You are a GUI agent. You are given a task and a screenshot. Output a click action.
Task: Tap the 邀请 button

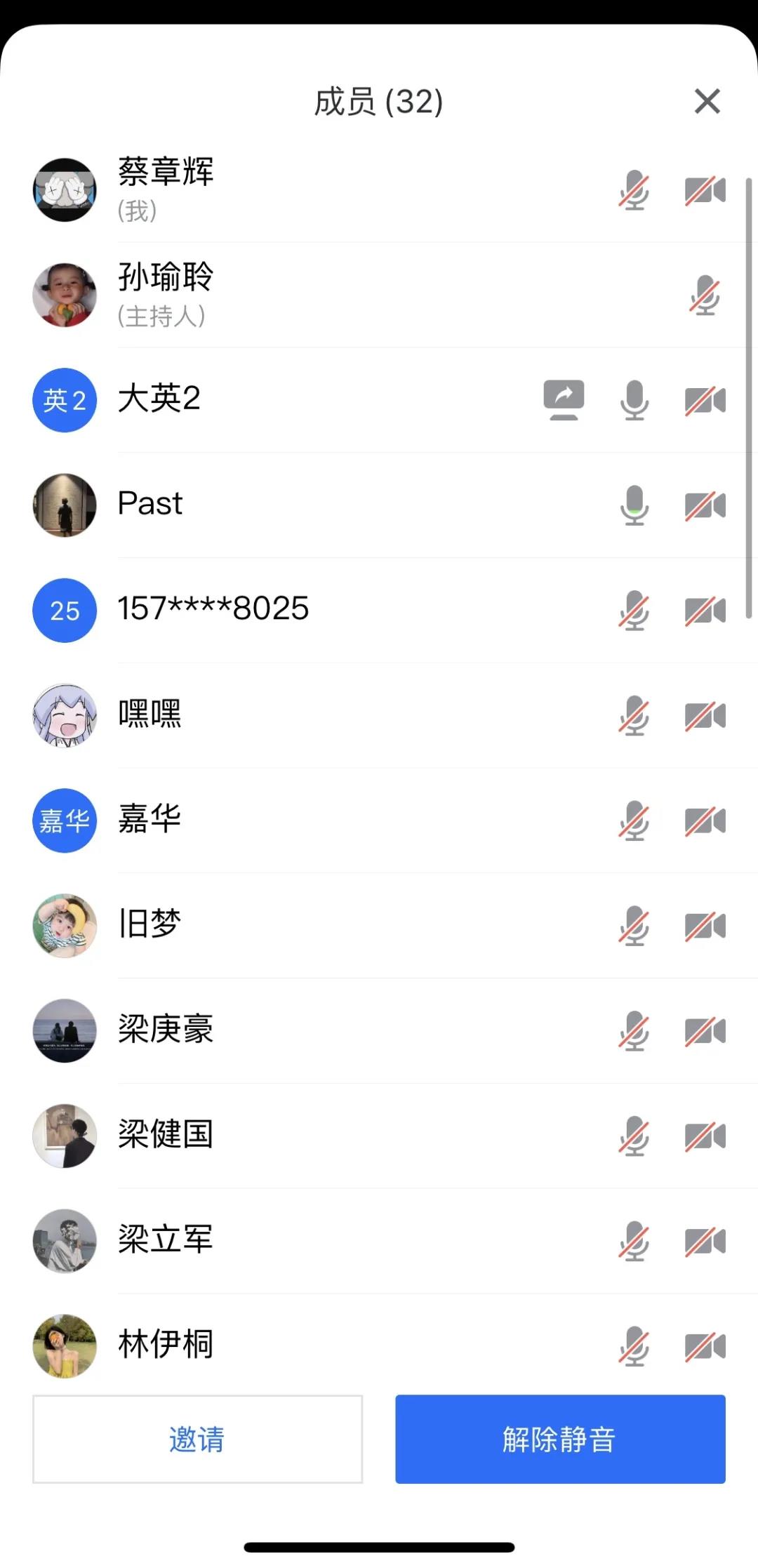tap(197, 1439)
